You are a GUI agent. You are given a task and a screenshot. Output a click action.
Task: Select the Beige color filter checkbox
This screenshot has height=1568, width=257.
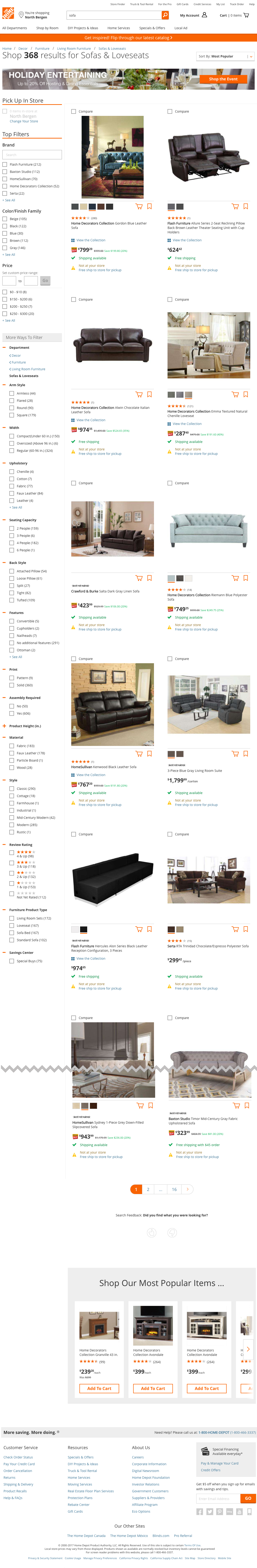pos(5,218)
